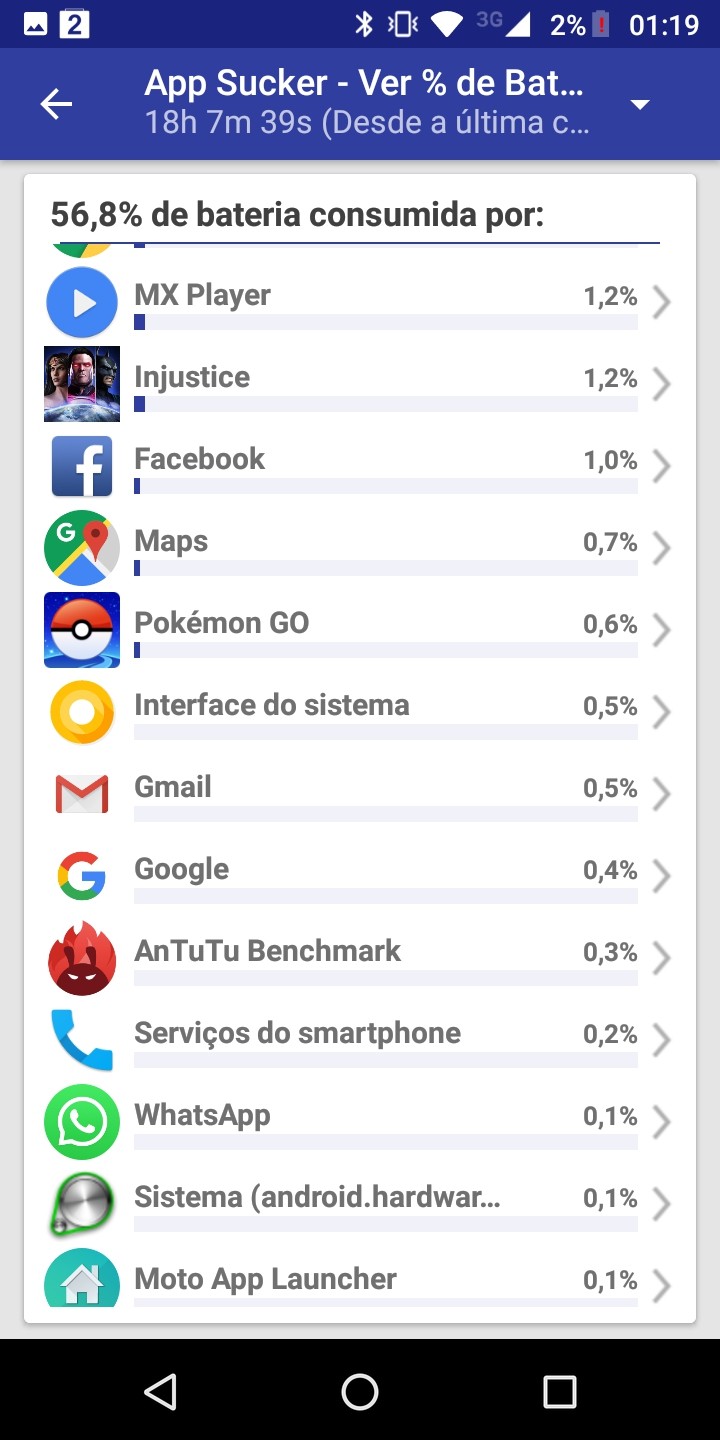The image size is (720, 1440).
Task: Expand the App Sucker view dropdown
Action: [640, 105]
